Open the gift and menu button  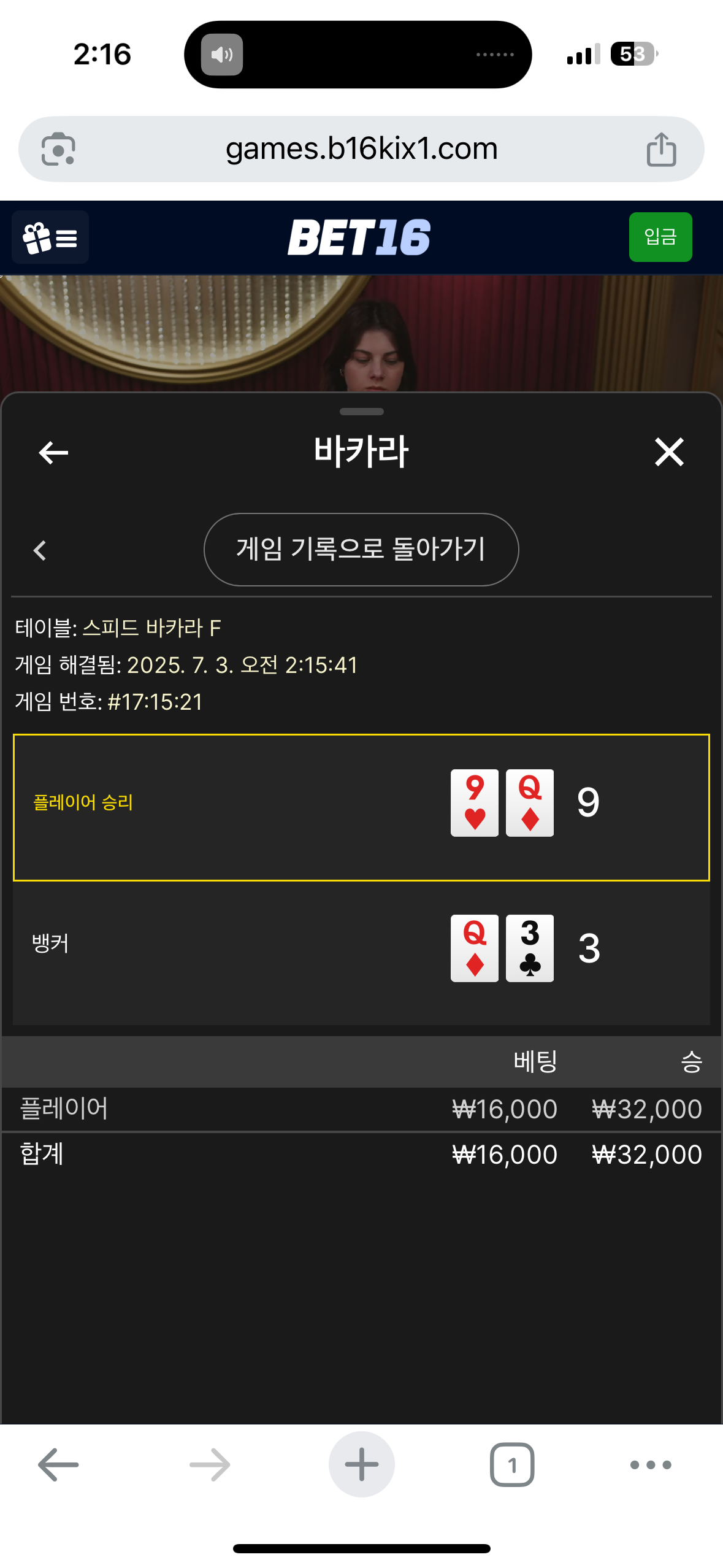click(50, 237)
